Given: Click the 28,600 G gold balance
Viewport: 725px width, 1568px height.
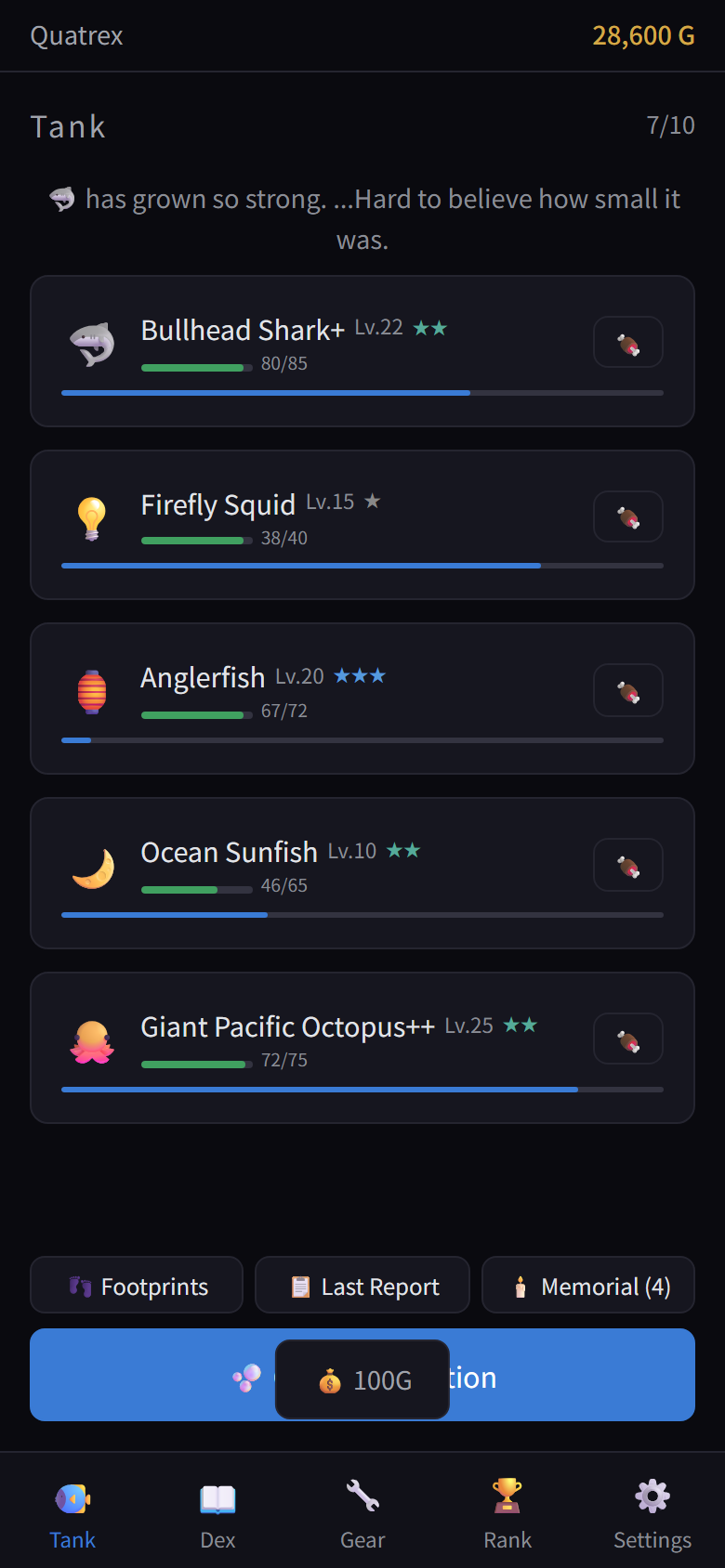Looking at the screenshot, I should pos(643,35).
